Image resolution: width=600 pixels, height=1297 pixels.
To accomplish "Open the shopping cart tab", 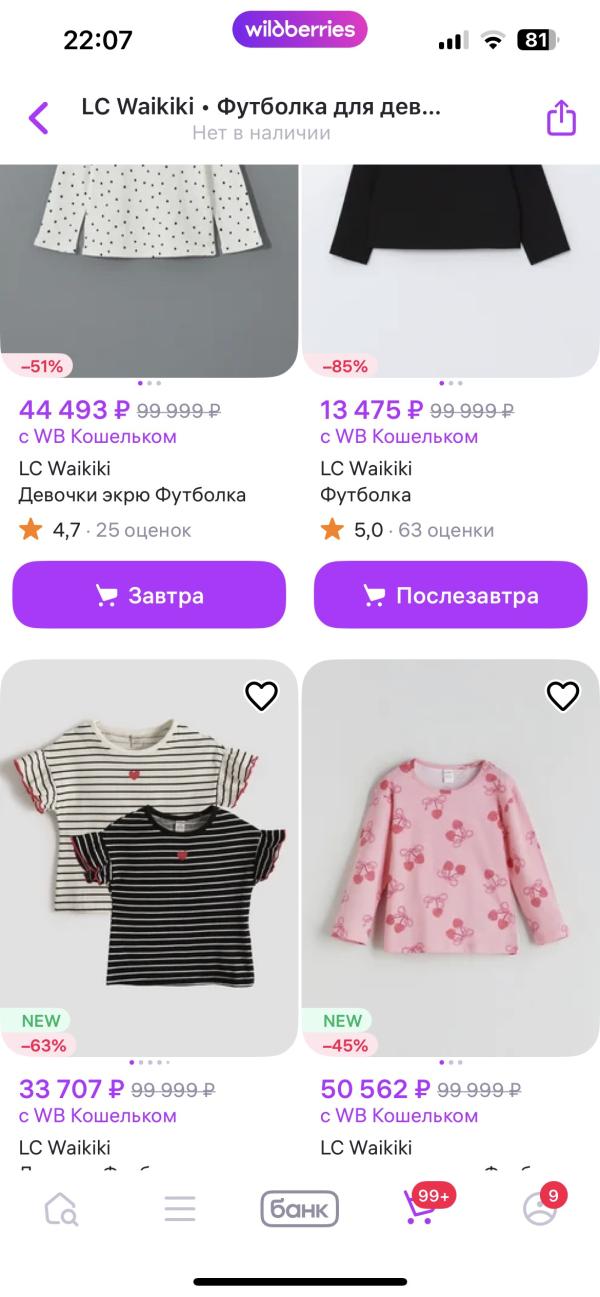I will click(x=420, y=1209).
